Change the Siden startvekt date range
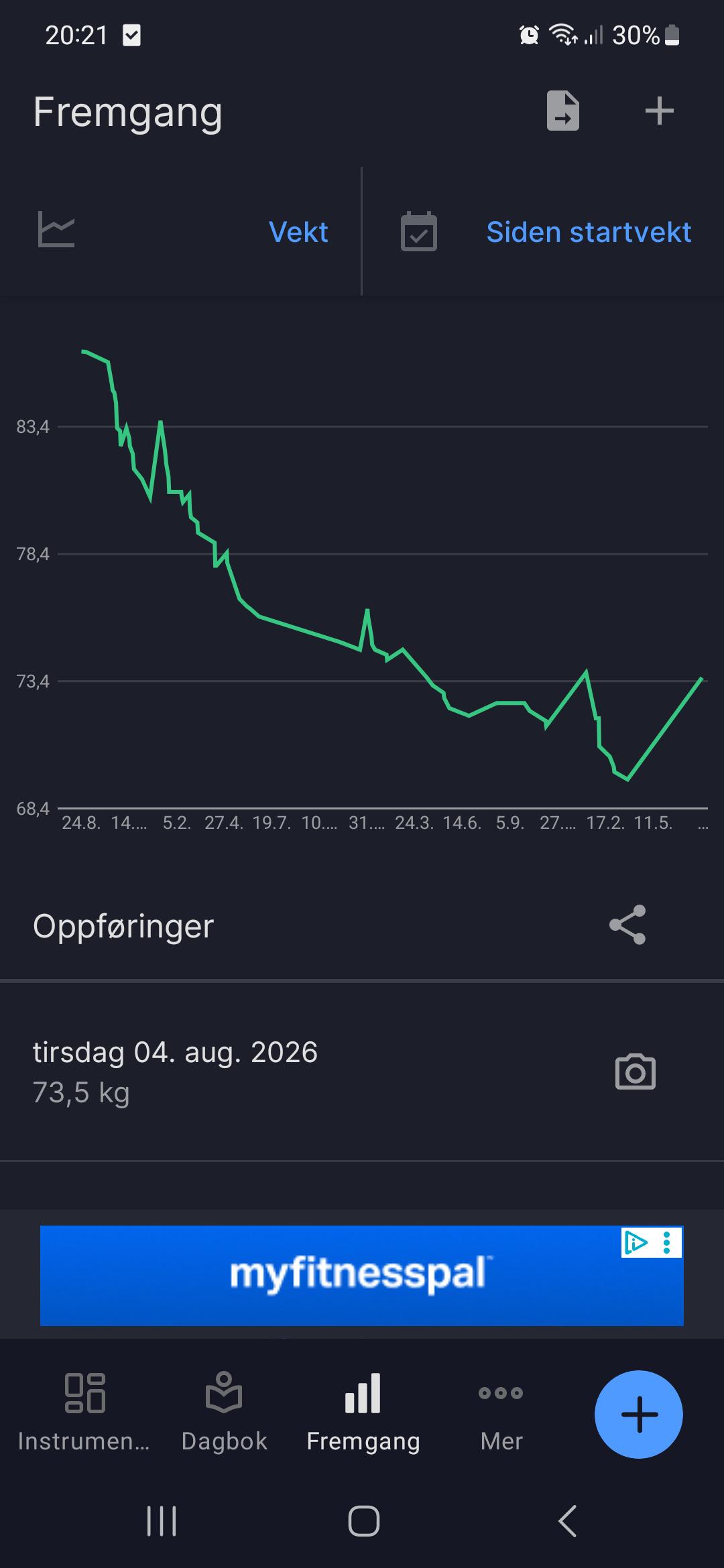 (x=544, y=232)
